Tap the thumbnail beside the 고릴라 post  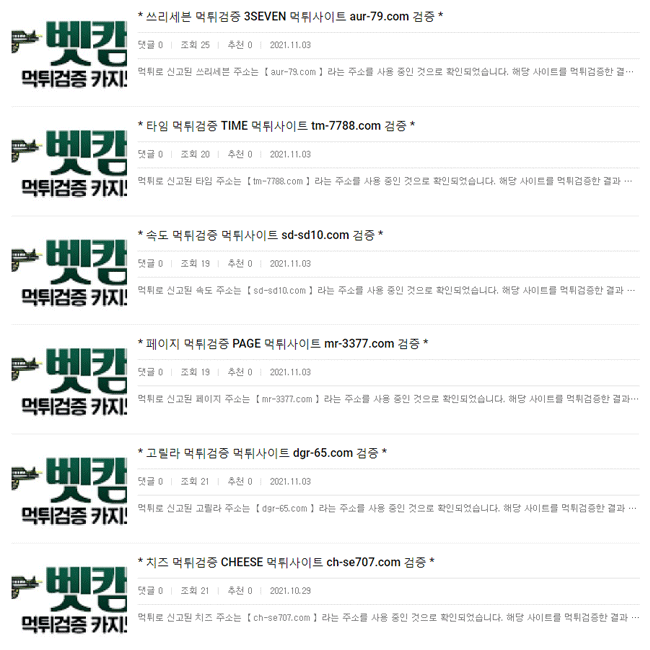[69, 489]
